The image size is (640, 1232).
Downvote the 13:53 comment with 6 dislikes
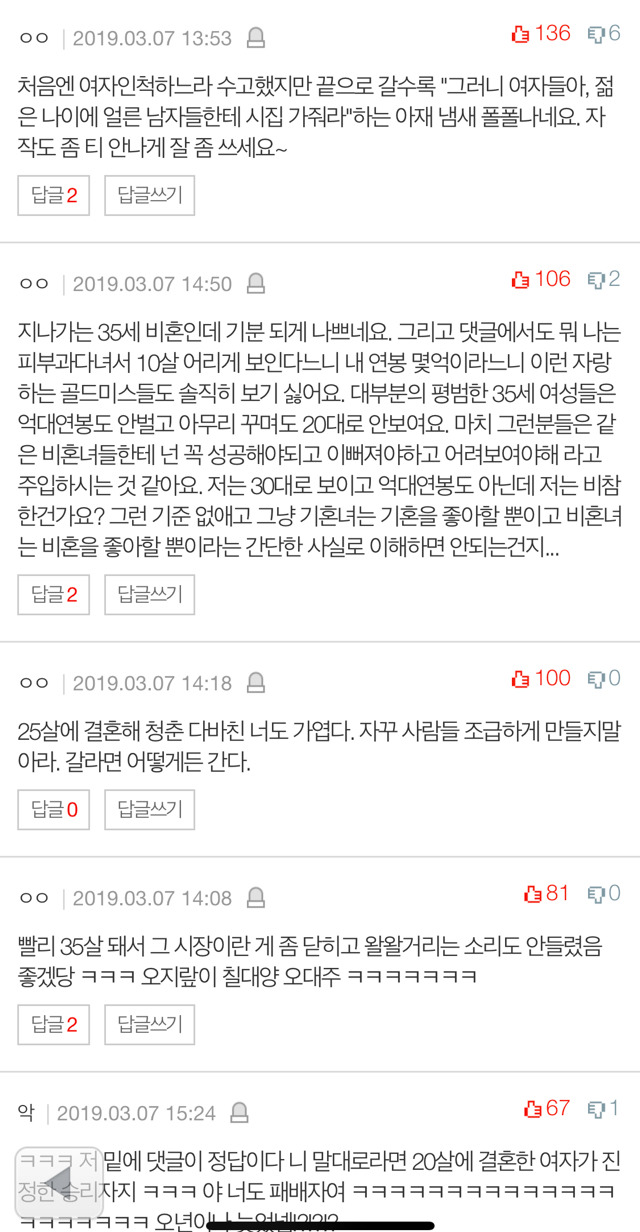pyautogui.click(x=596, y=35)
